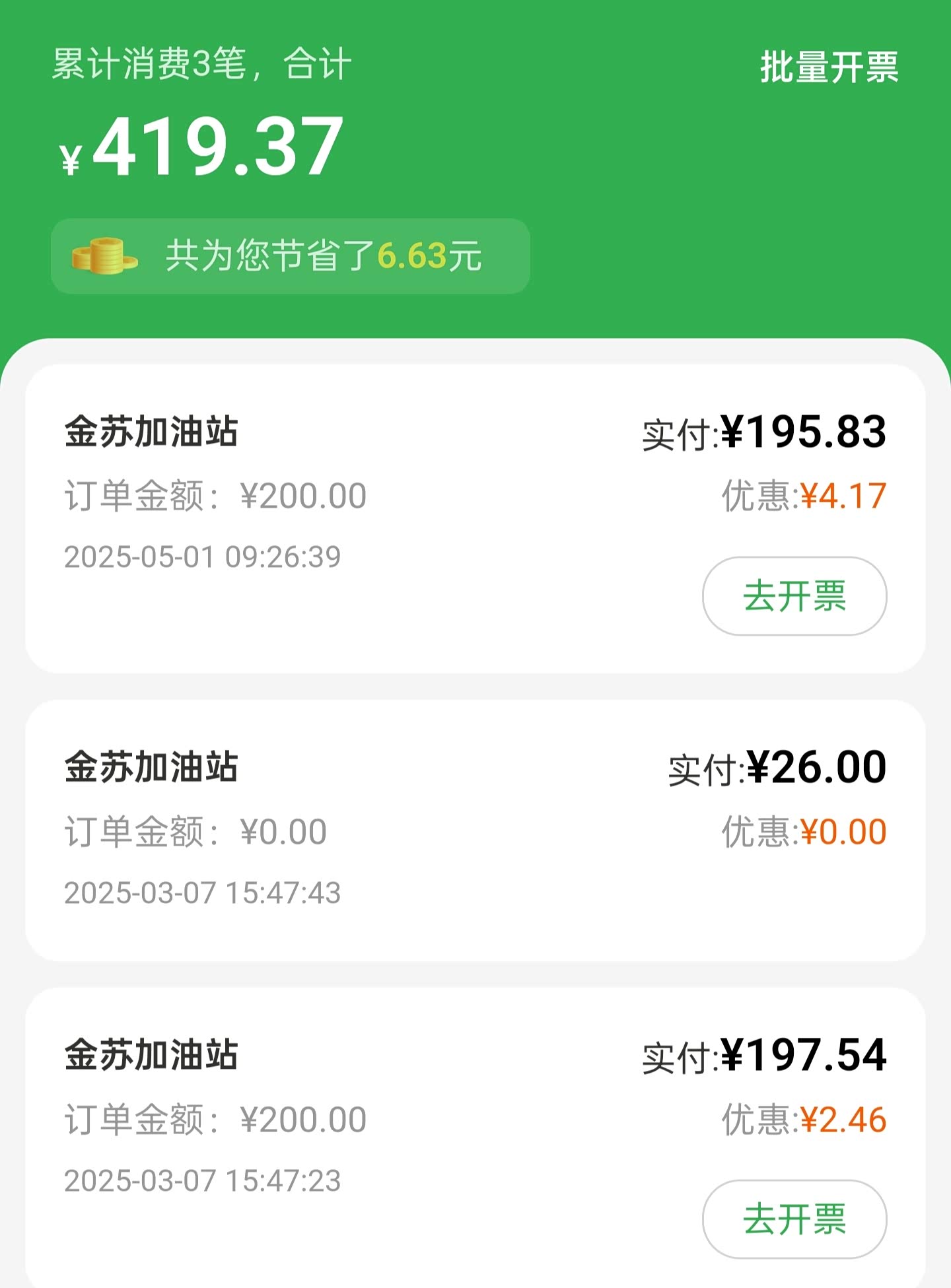Viewport: 951px width, 1288px height.
Task: Tap 去开票 on the ¥195.83 order
Action: [x=794, y=596]
